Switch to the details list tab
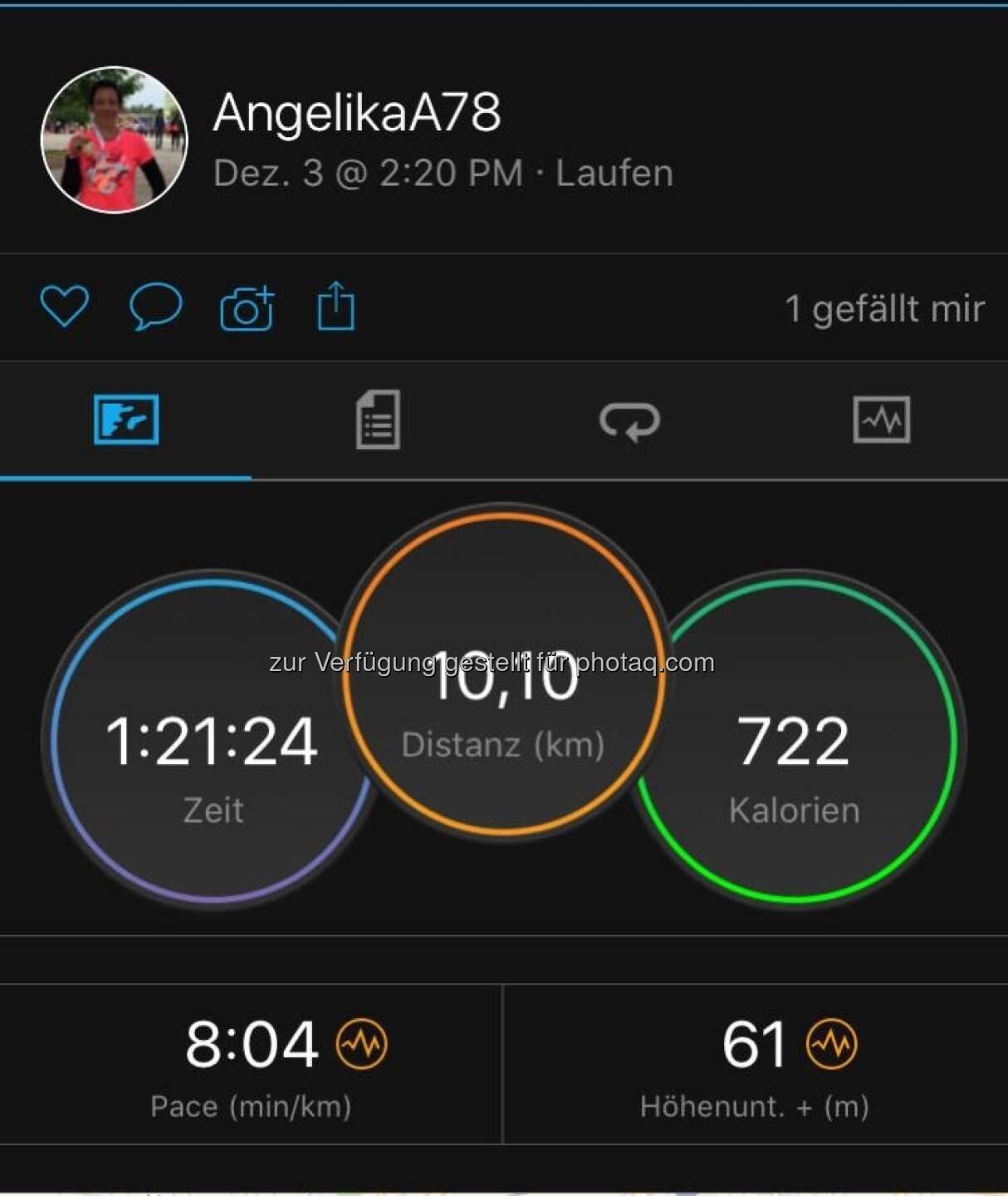The width and height of the screenshot is (1008, 1196). coord(378,420)
